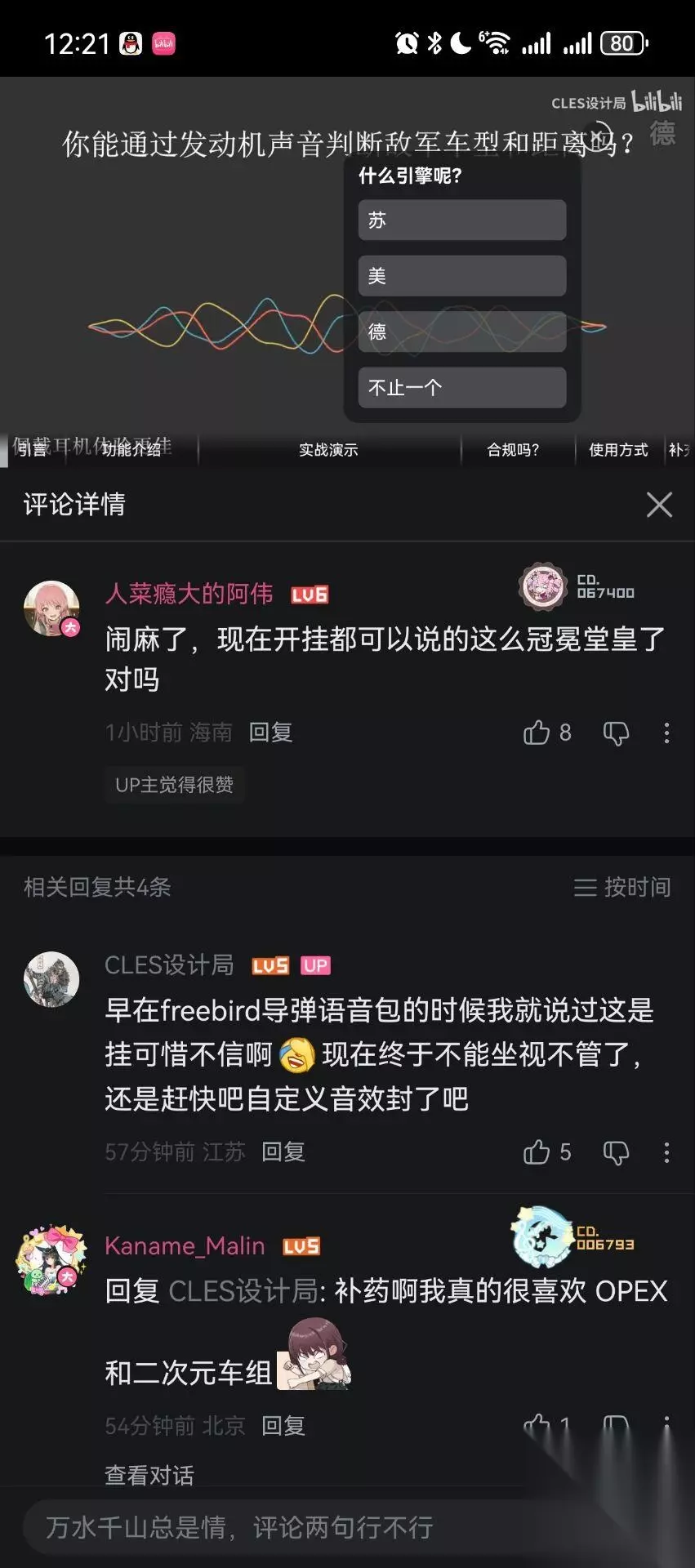Viewport: 695px width, 1568px height.
Task: Jump to the 实战演示 video chapter
Action: 328,450
